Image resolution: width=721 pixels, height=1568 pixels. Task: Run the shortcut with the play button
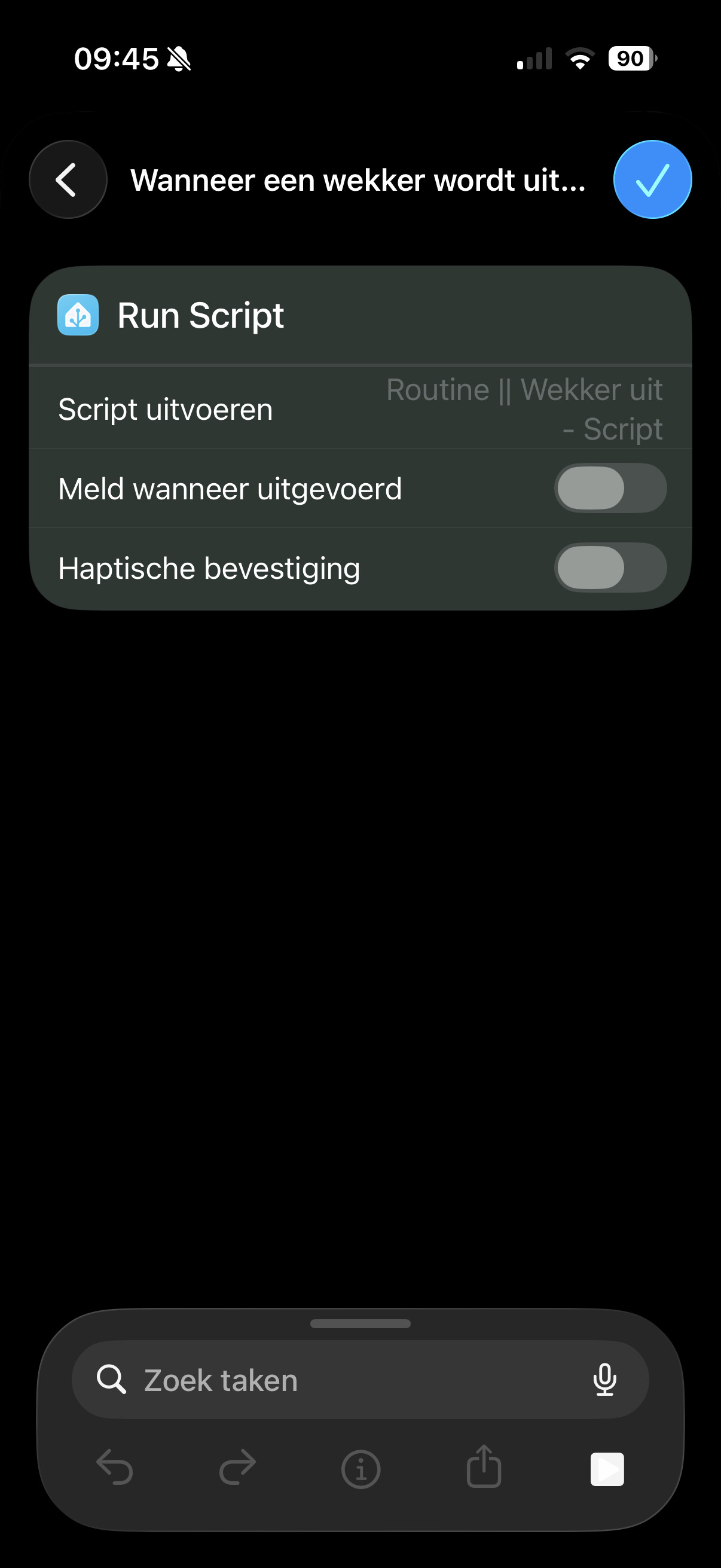click(607, 1469)
